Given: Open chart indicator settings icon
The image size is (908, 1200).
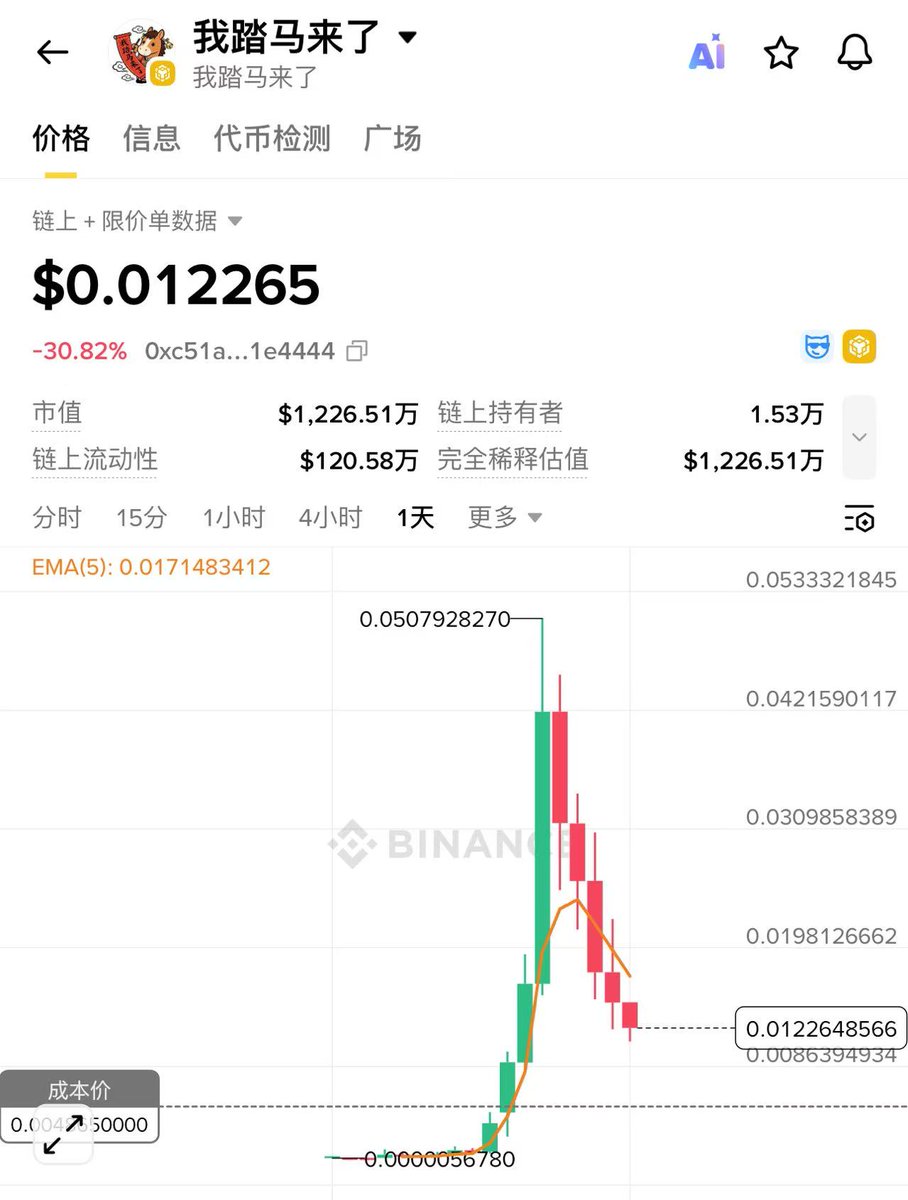Looking at the screenshot, I should (859, 519).
